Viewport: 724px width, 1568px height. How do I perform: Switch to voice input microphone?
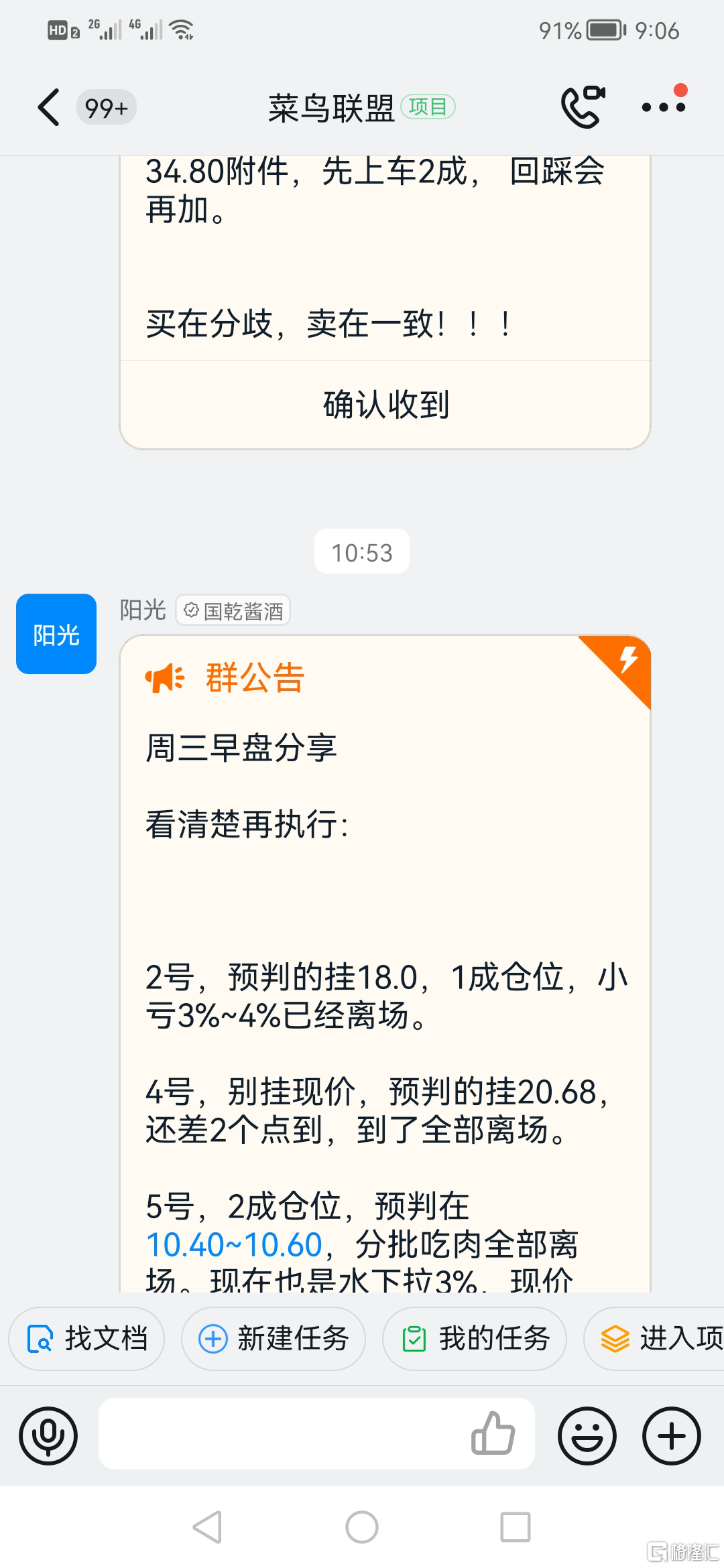point(48,1436)
